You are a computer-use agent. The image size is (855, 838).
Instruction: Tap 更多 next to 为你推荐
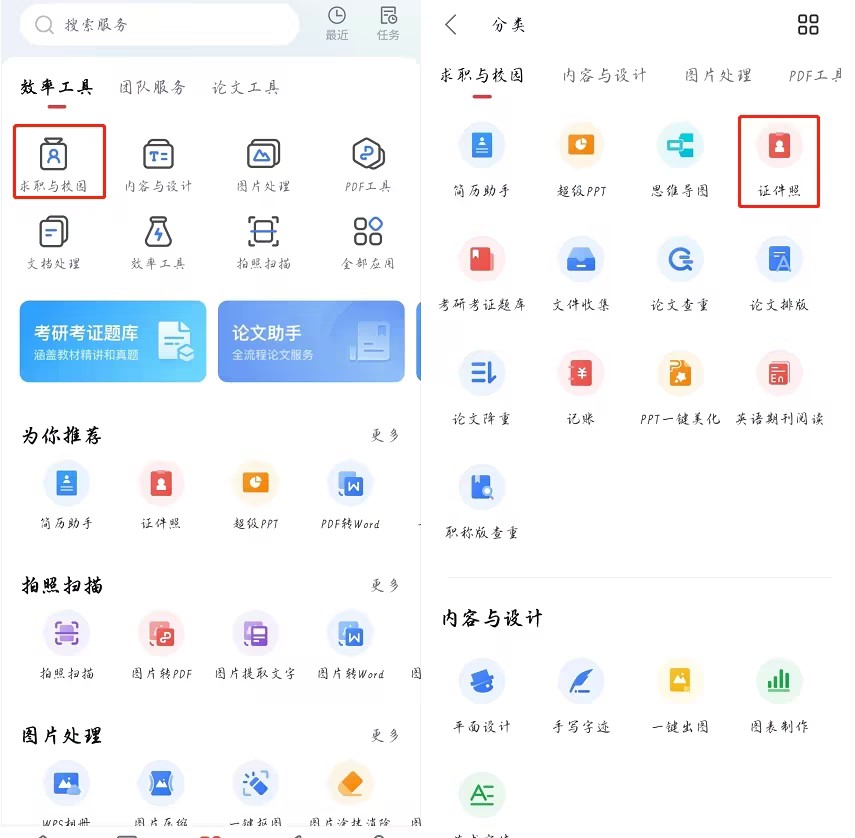coord(385,435)
